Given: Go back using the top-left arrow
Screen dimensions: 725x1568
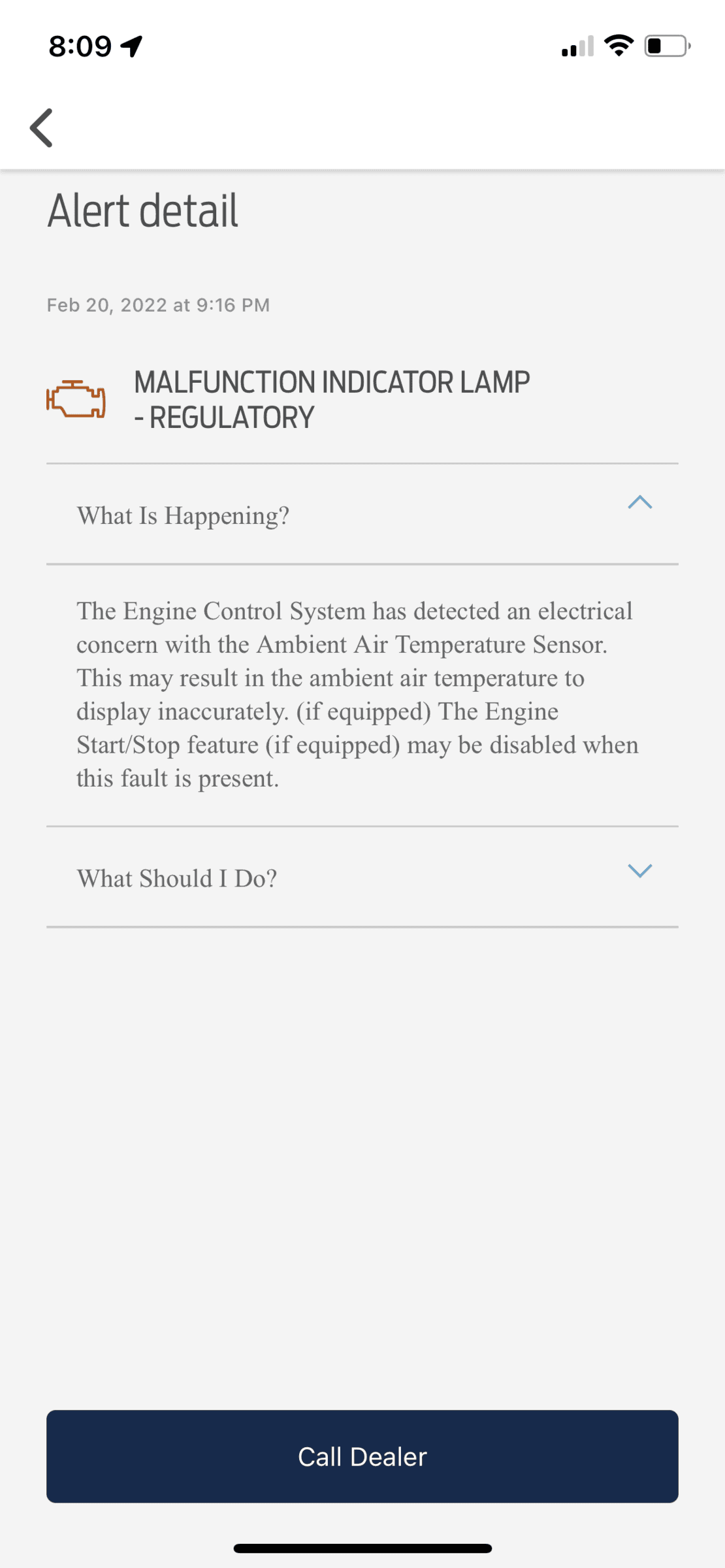Looking at the screenshot, I should 41,127.
